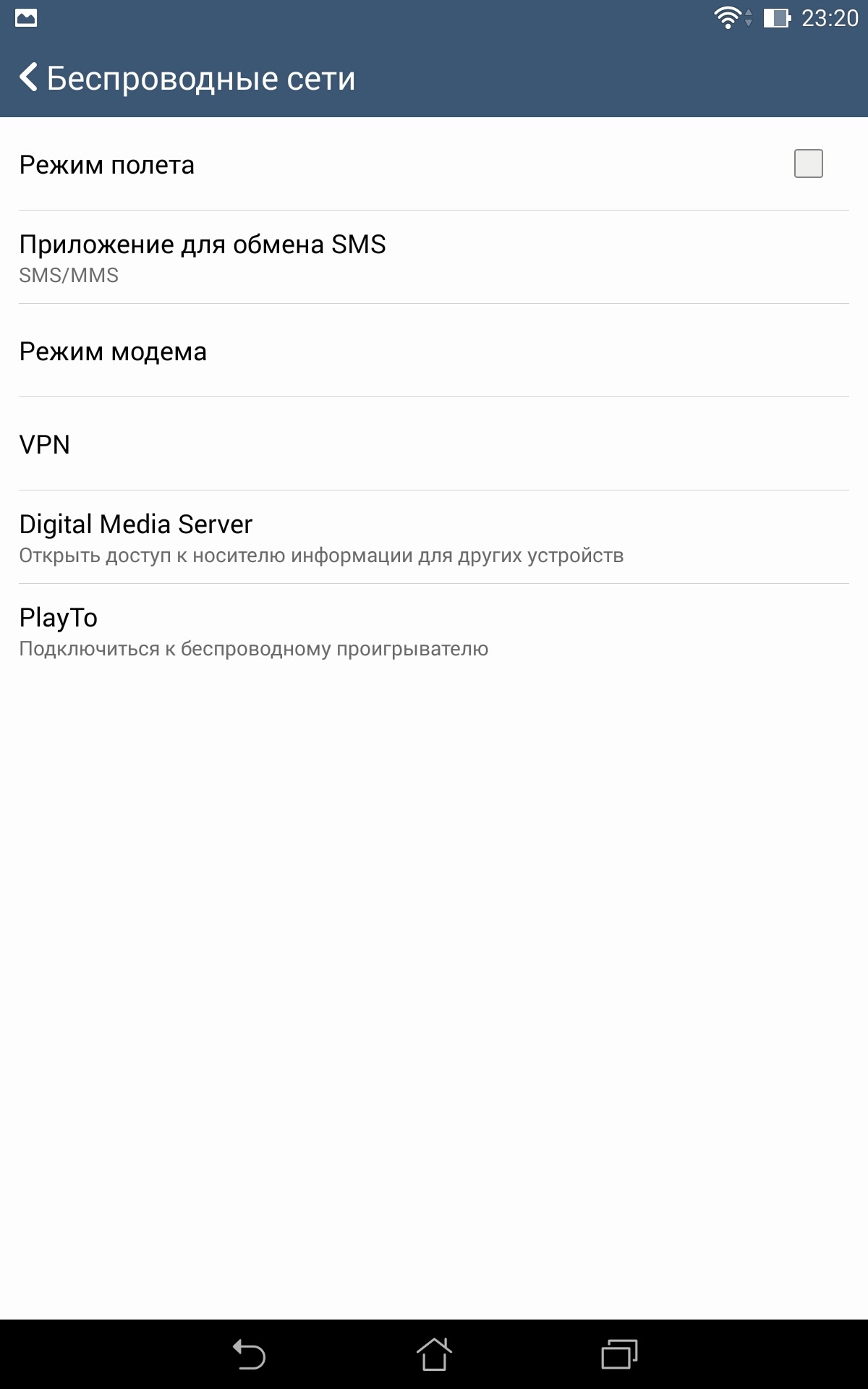Open the recent apps overview
Viewport: 868px width, 1389px height.
619,1354
